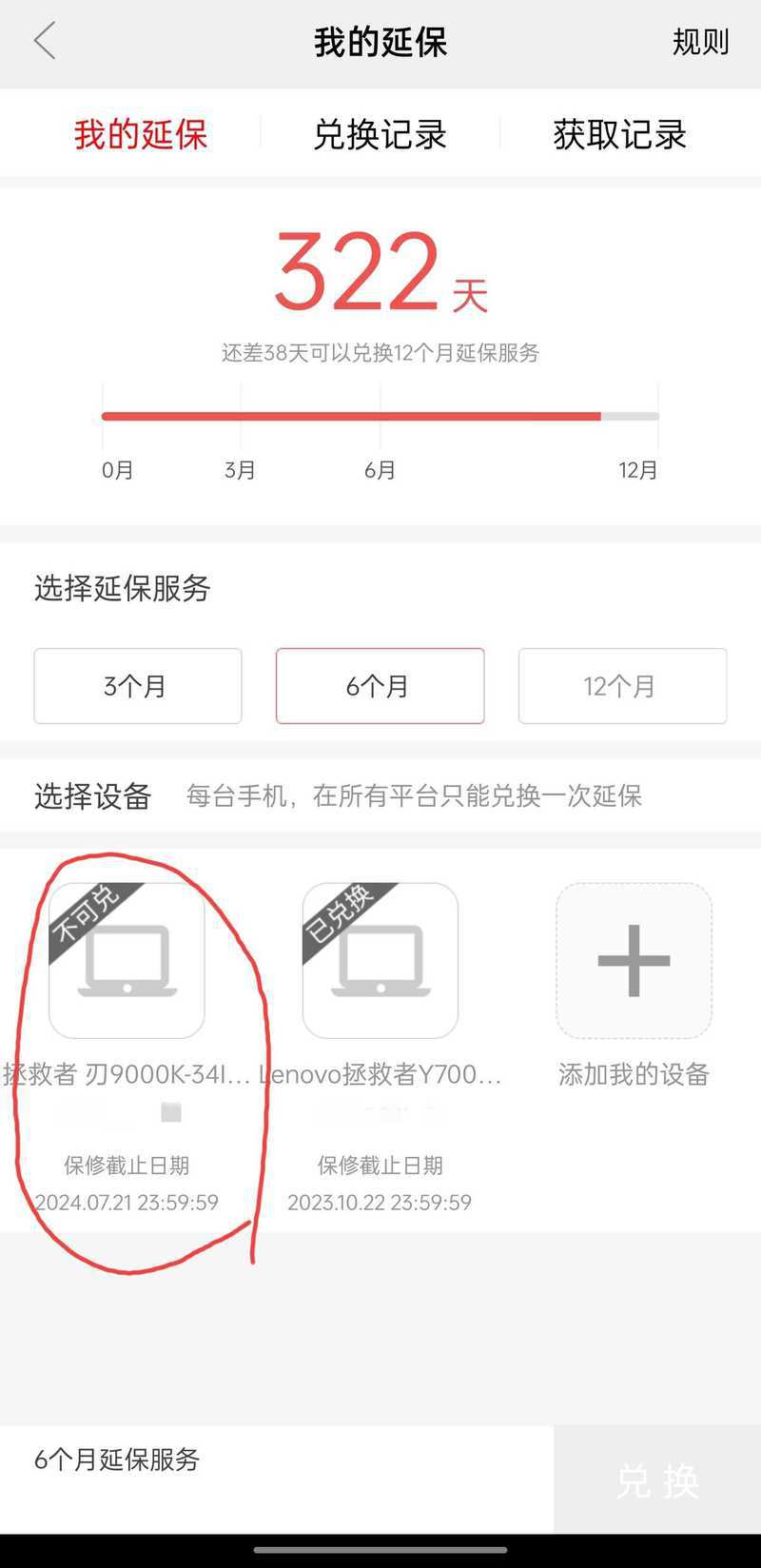761x1568 pixels.
Task: Choose the 6个月 warranty option
Action: click(380, 686)
